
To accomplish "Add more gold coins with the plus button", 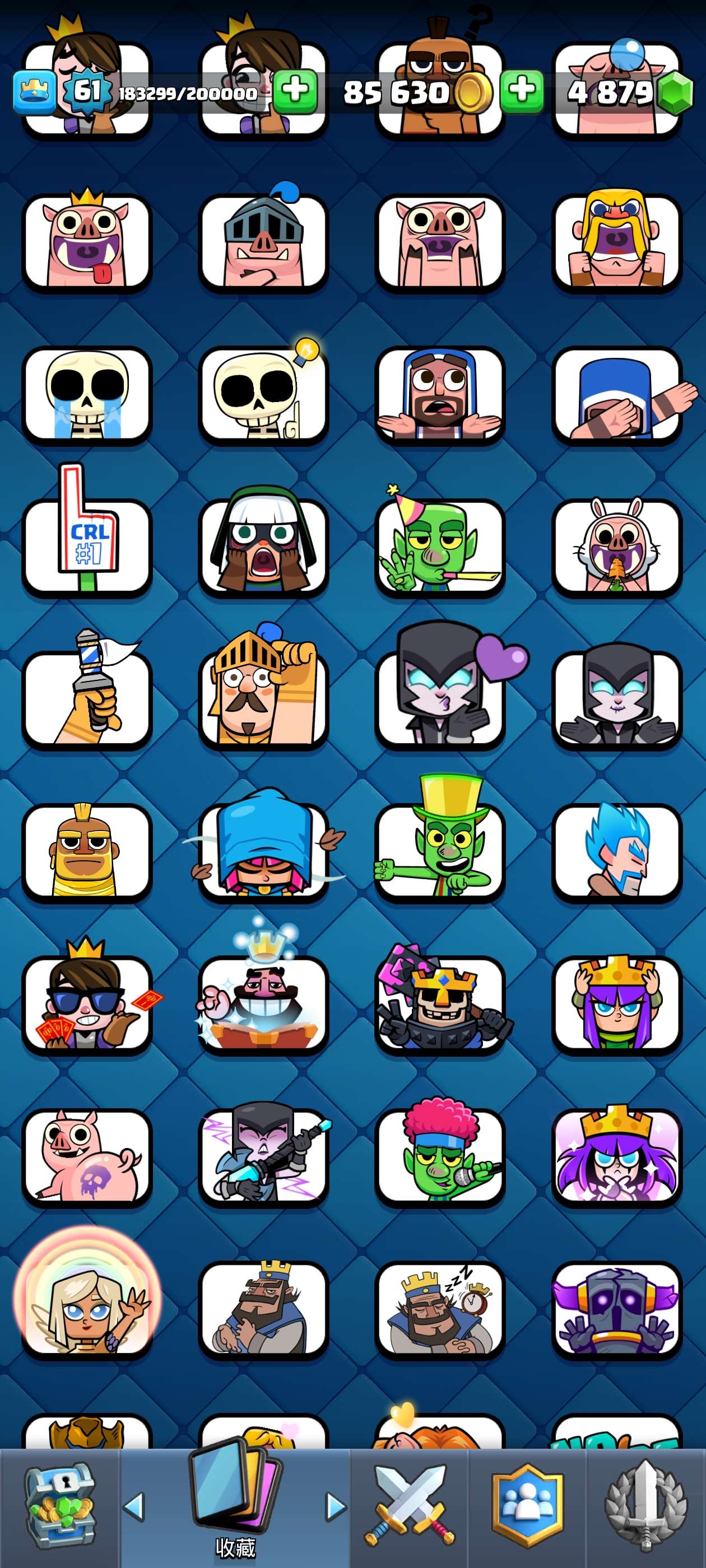I will 522,91.
